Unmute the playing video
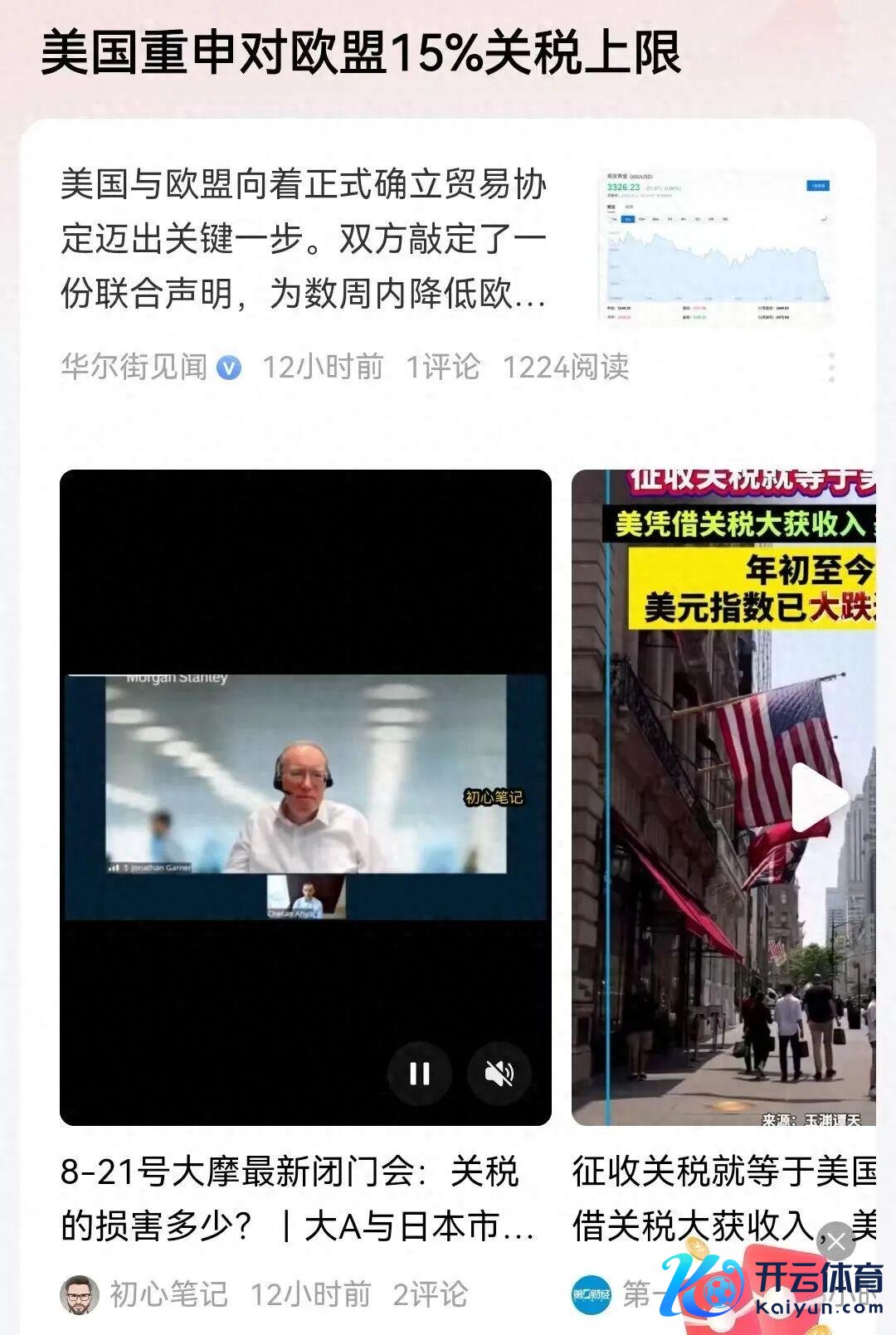This screenshot has height=1335, width=896. click(499, 1074)
